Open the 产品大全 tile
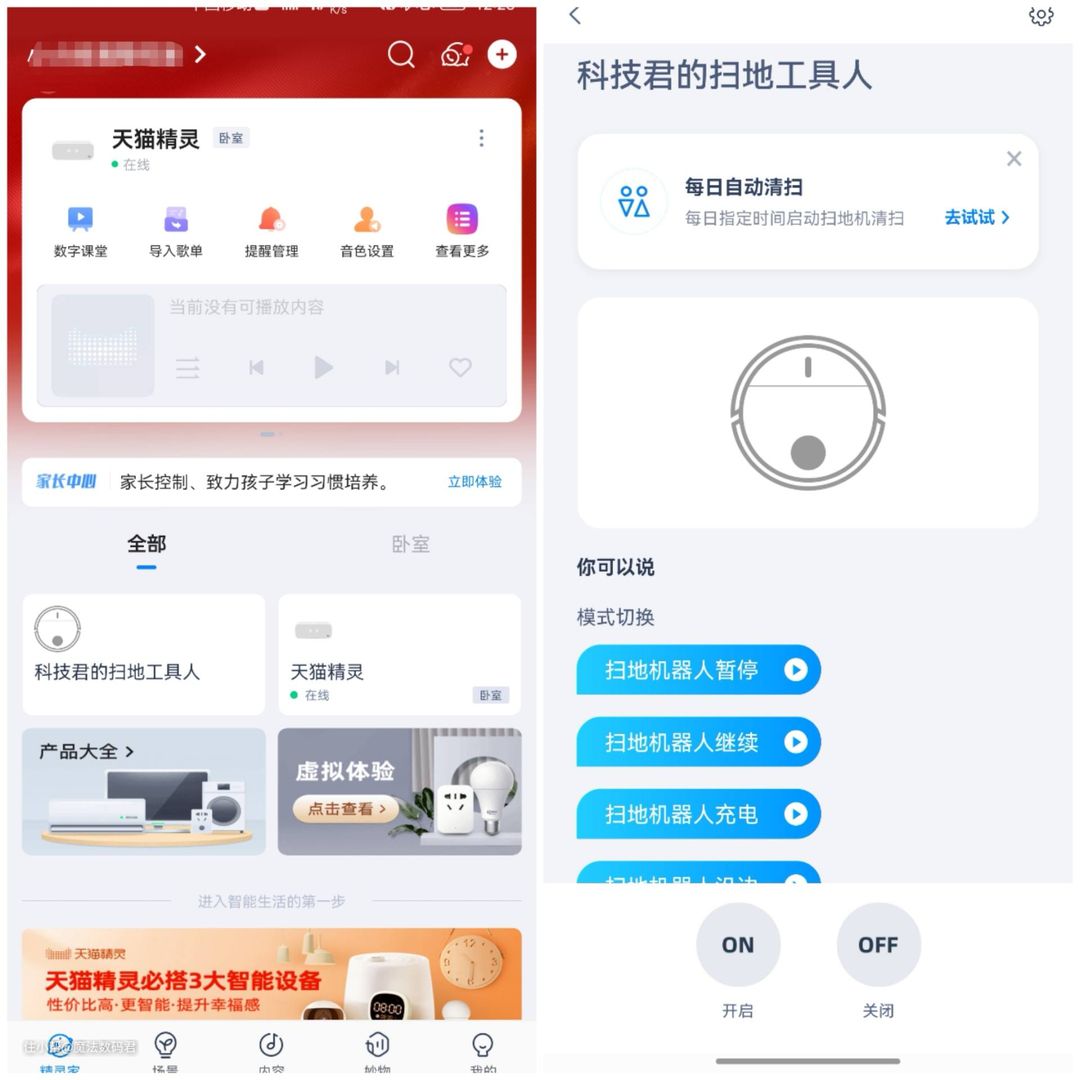The image size is (1080, 1080). point(143,791)
